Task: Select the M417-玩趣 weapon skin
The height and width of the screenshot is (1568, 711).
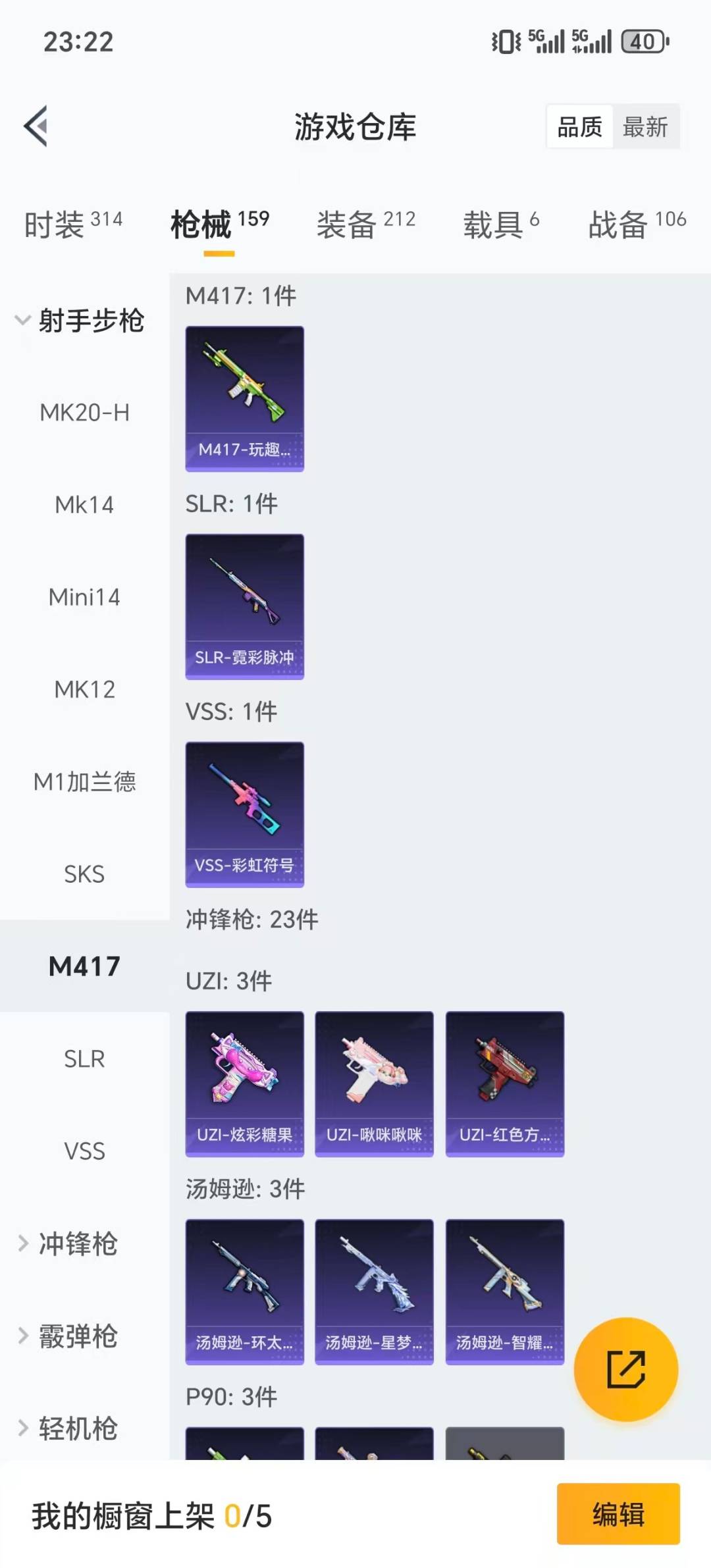Action: [x=244, y=398]
